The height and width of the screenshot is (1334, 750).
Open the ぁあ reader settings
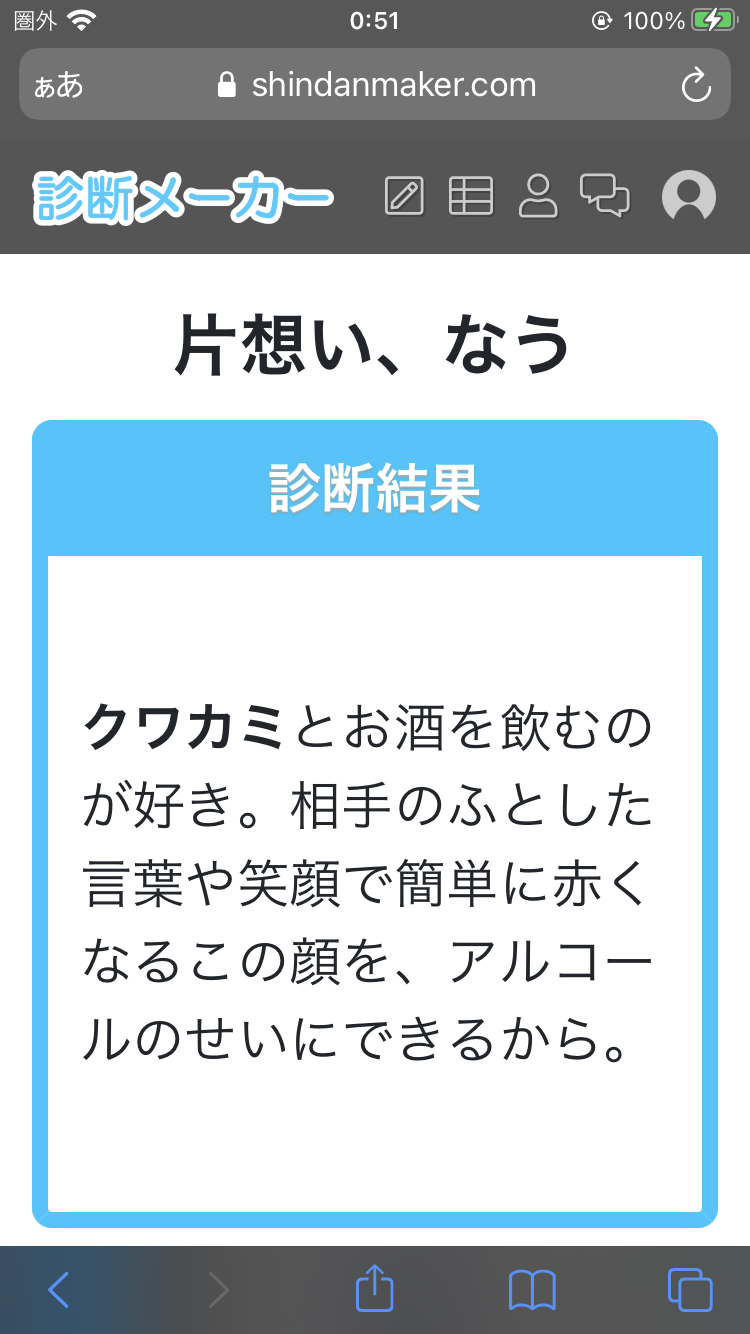tap(59, 85)
